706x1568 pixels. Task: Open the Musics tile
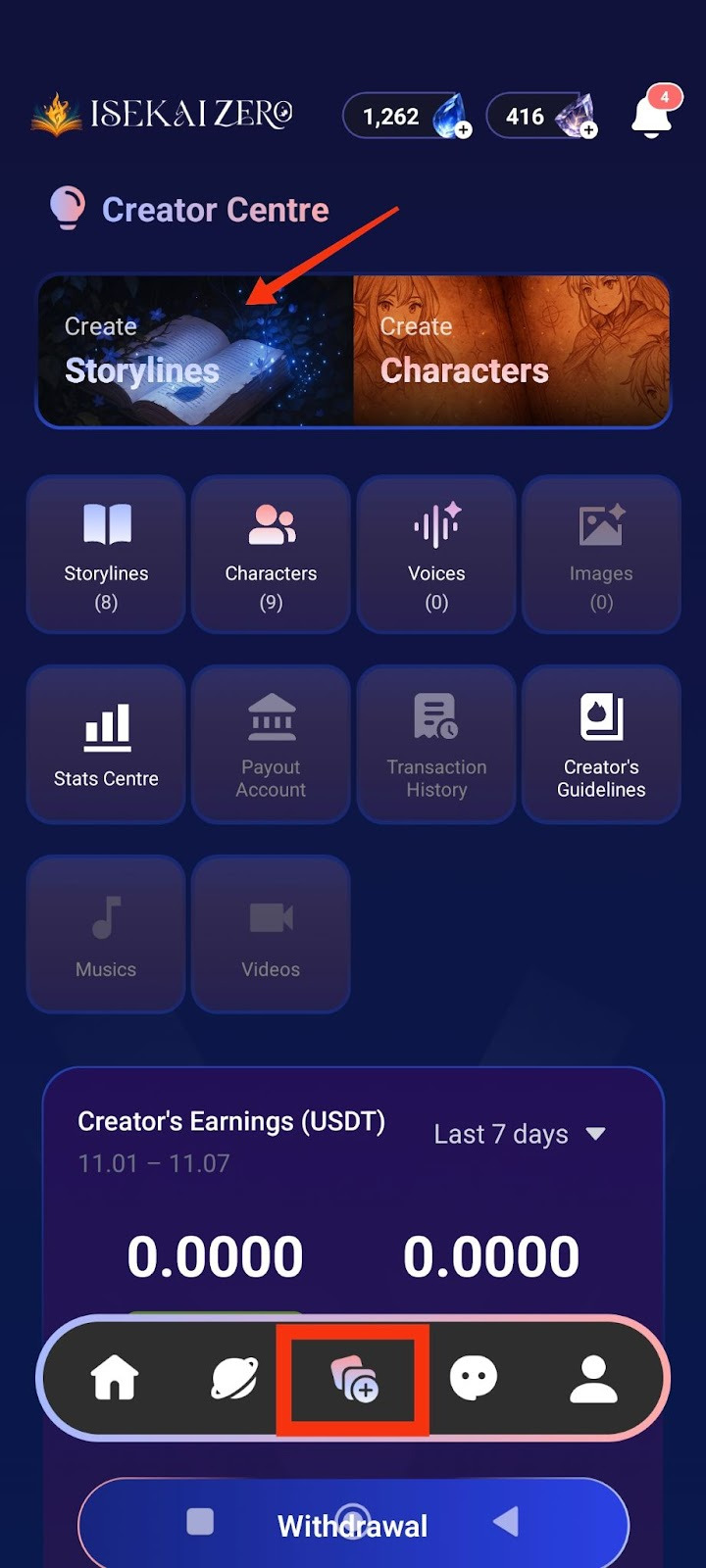tap(106, 934)
